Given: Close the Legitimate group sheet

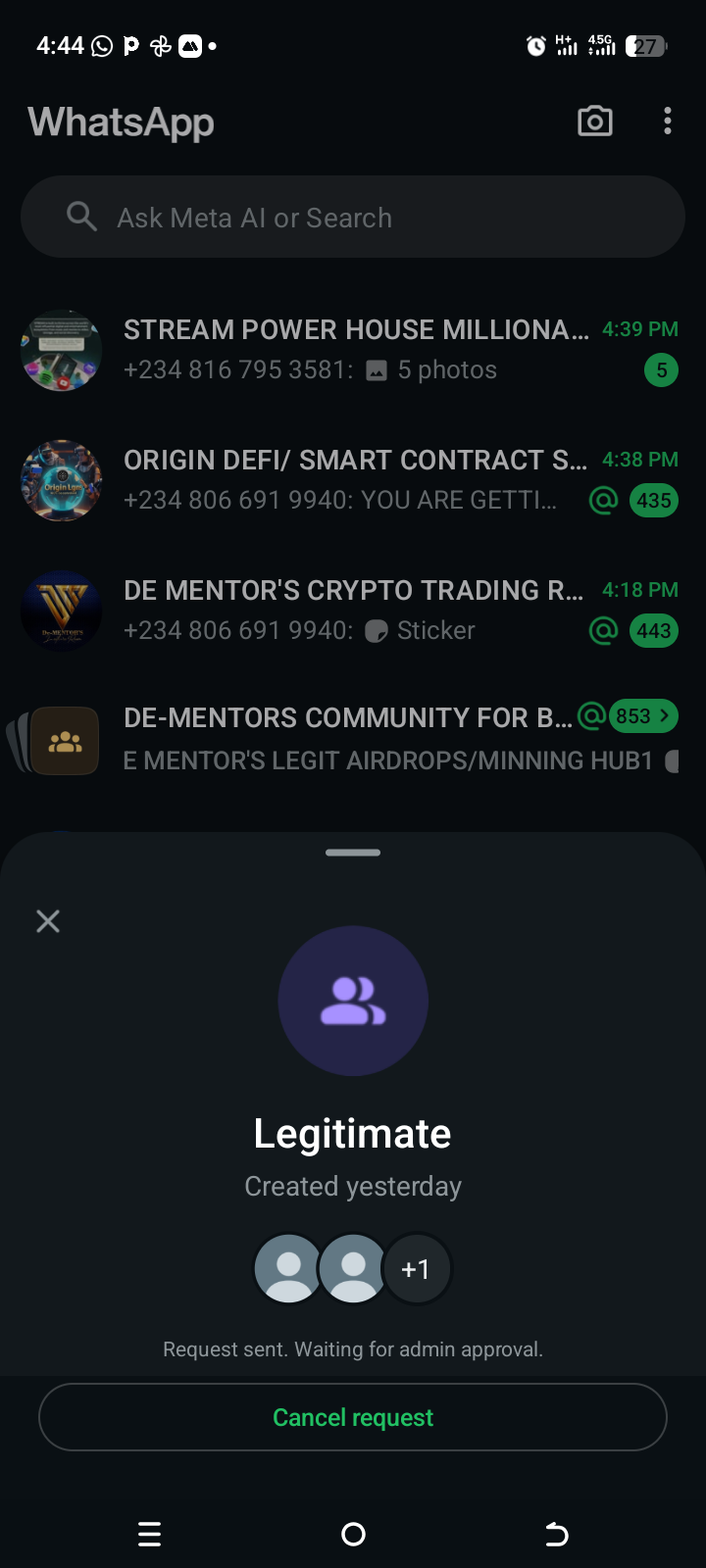Looking at the screenshot, I should 48,921.
